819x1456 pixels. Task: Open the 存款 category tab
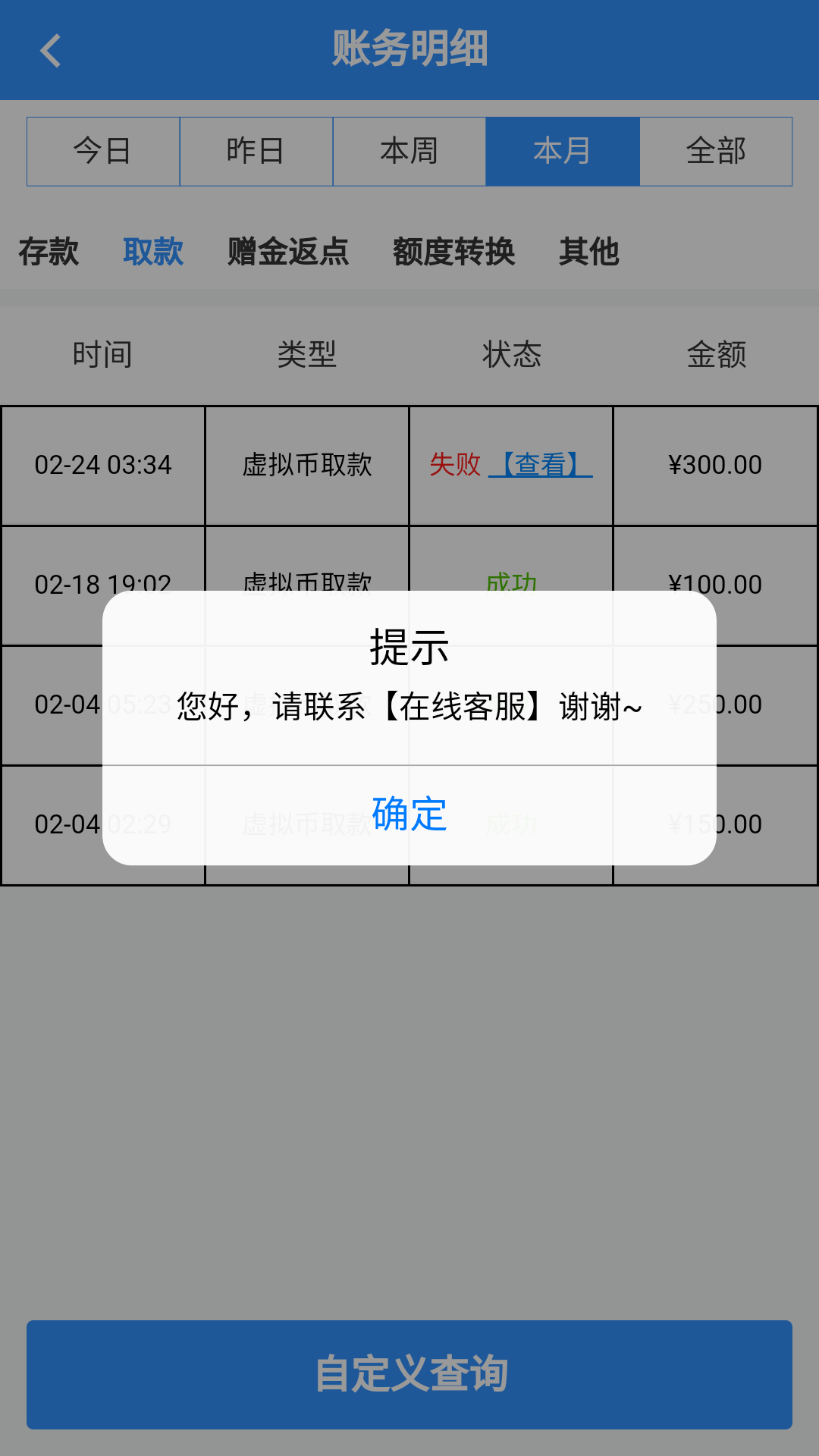[49, 252]
